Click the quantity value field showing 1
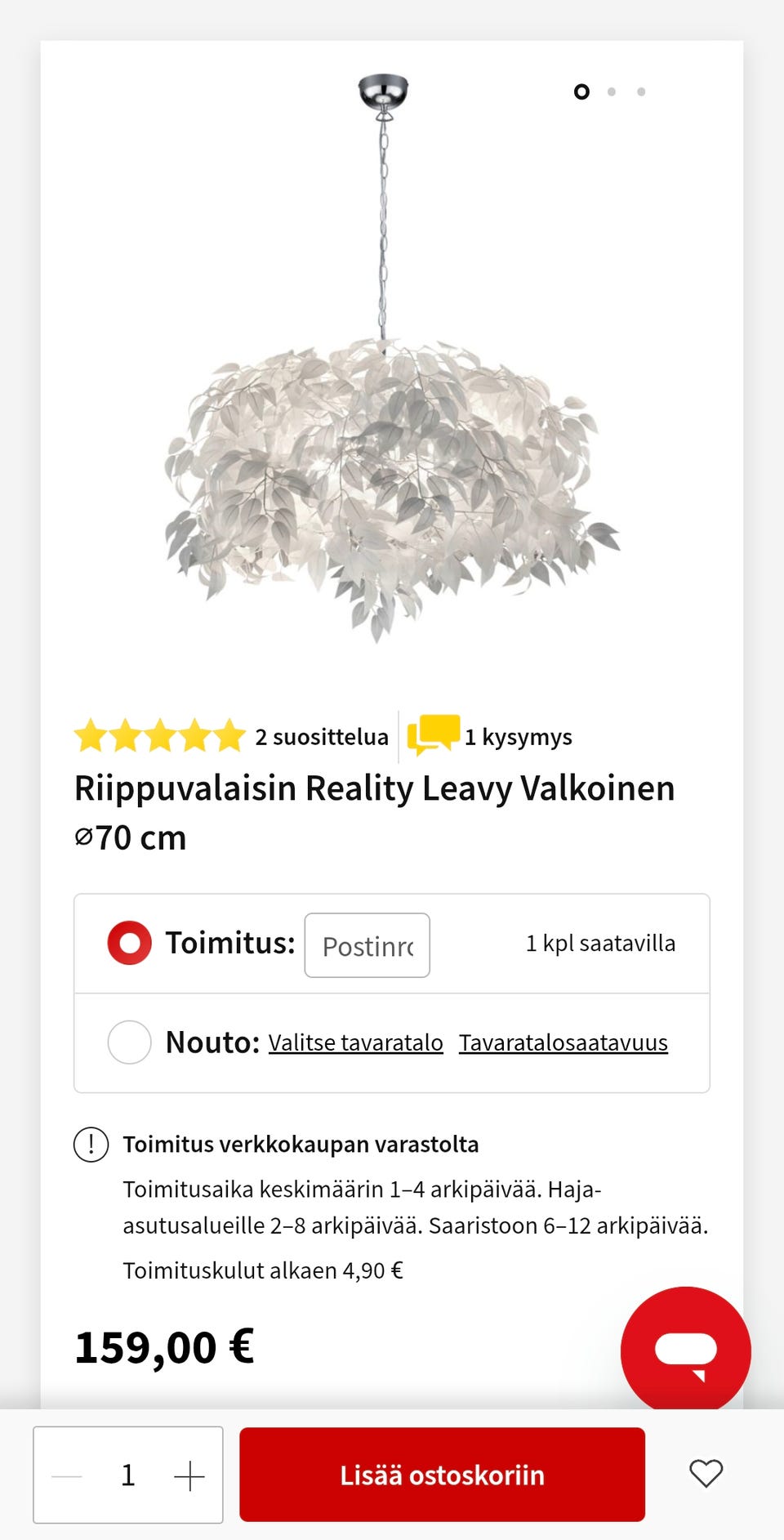Image resolution: width=784 pixels, height=1540 pixels. click(128, 1475)
